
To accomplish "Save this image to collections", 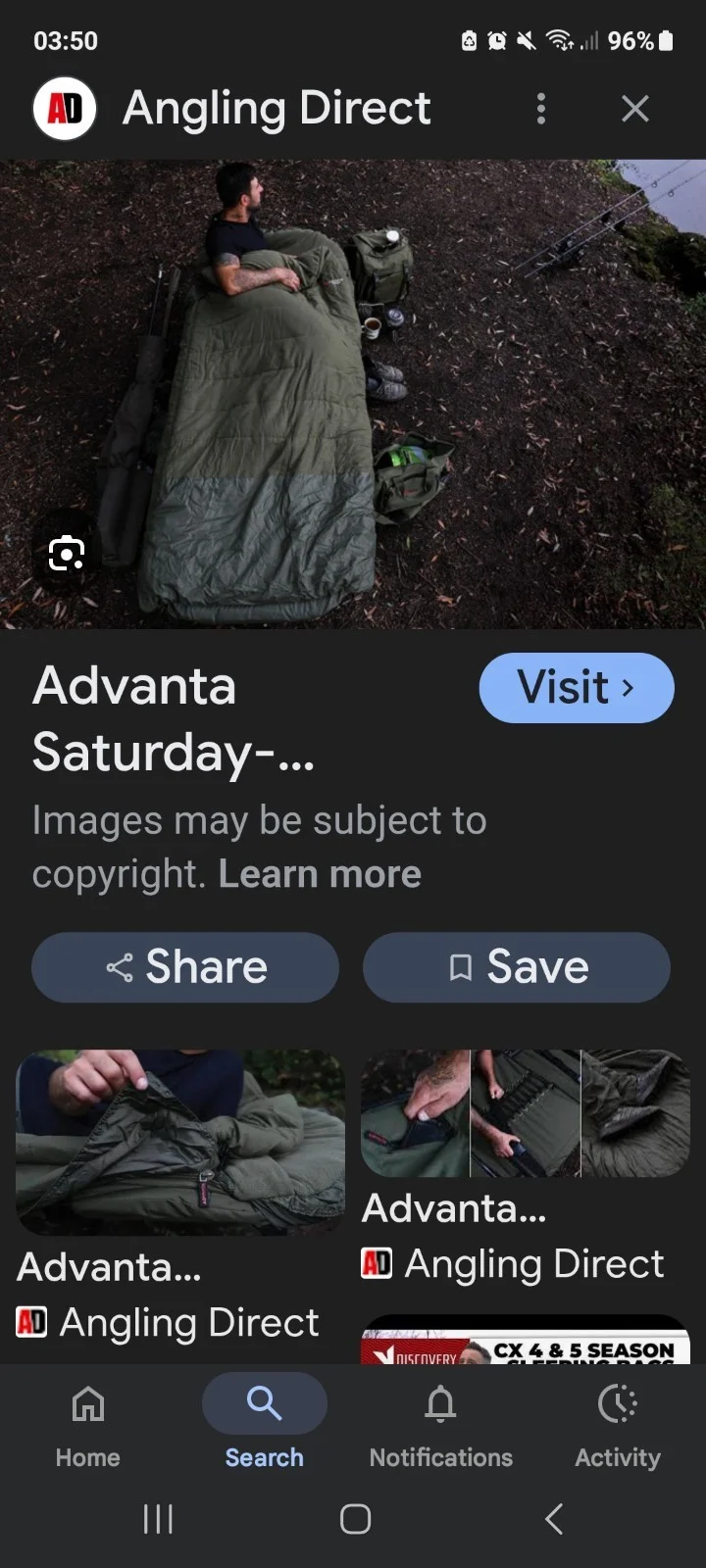I will click(x=517, y=967).
